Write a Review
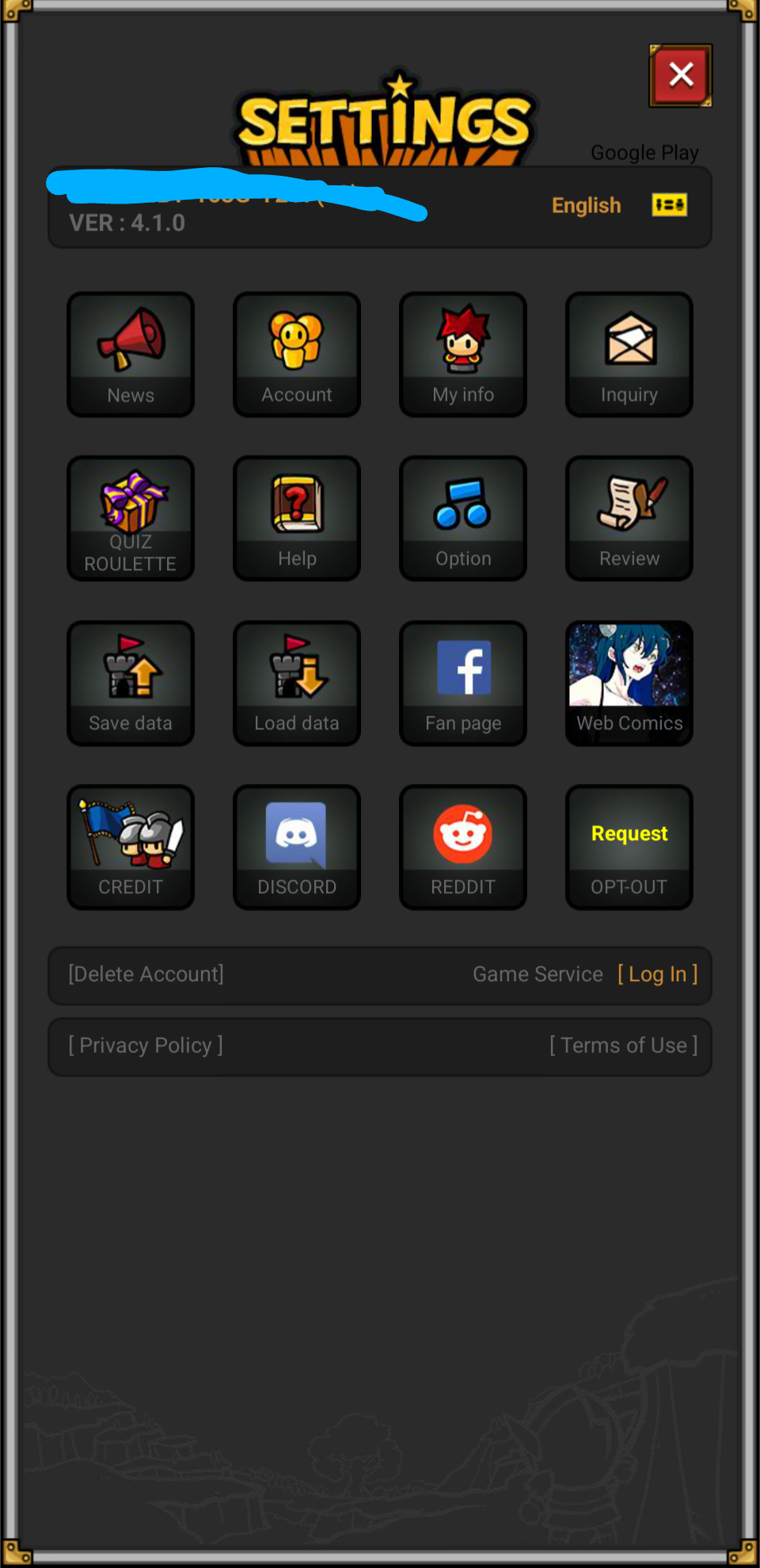Image resolution: width=760 pixels, height=1568 pixels. pos(629,519)
